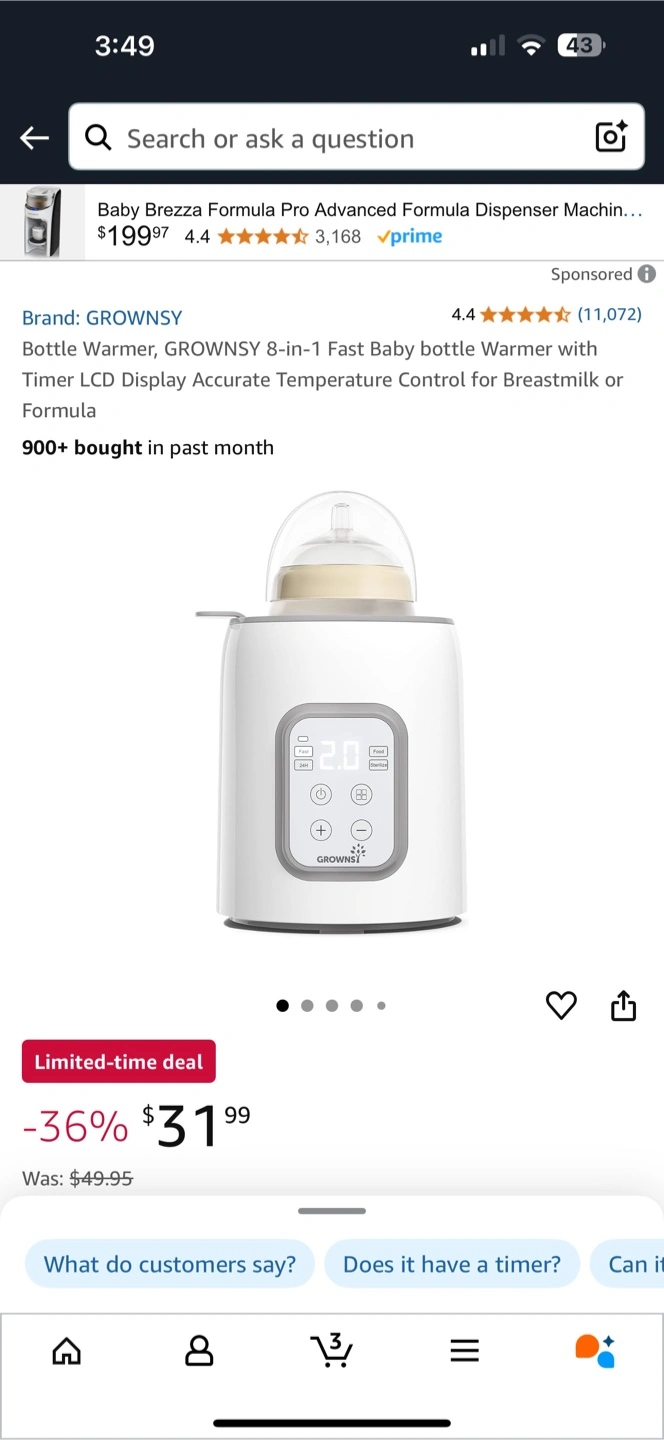Go back with the arrow icon
This screenshot has width=664, height=1440.
(x=34, y=138)
